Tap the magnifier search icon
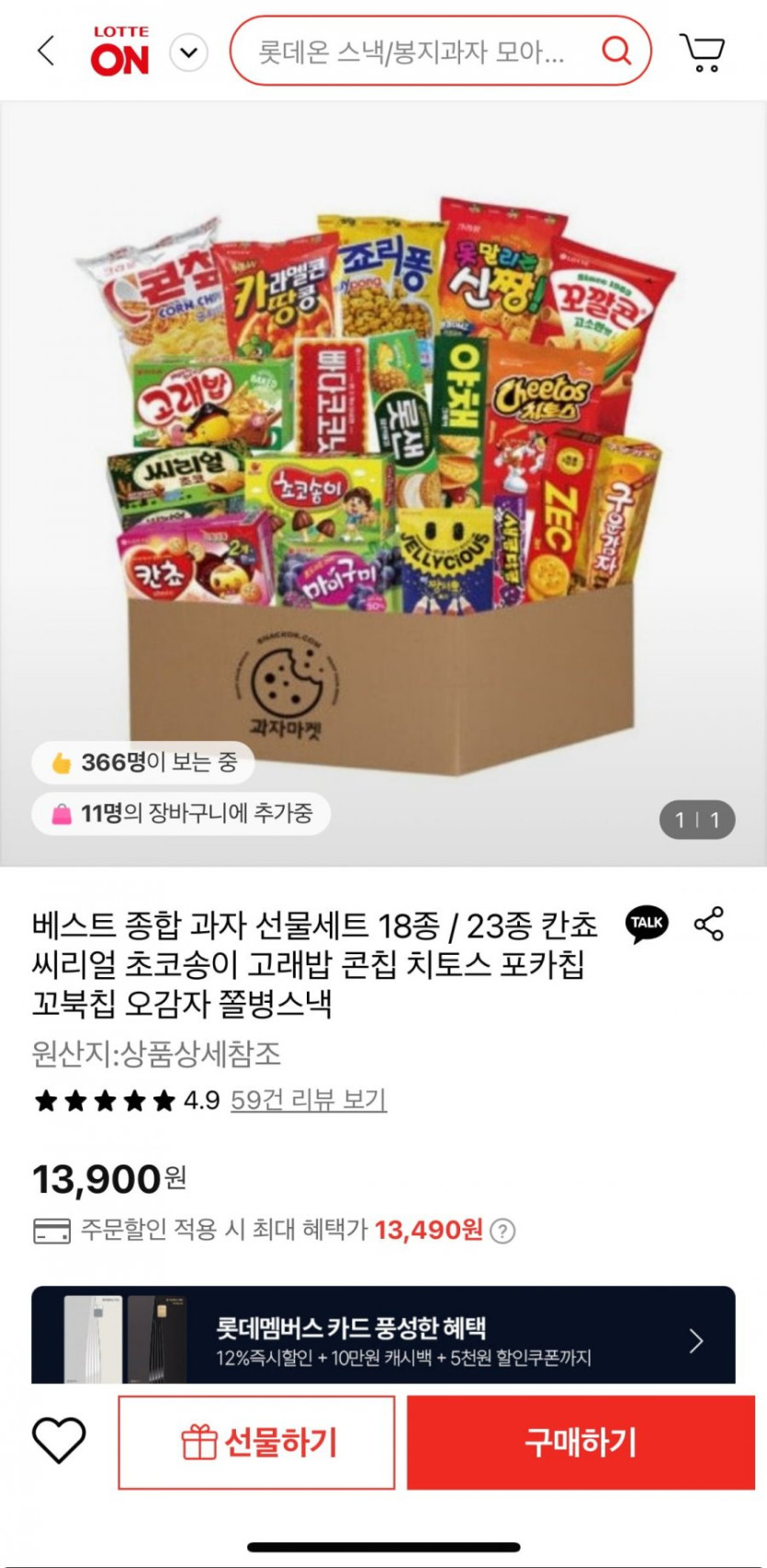The width and height of the screenshot is (767, 1568). click(x=616, y=51)
